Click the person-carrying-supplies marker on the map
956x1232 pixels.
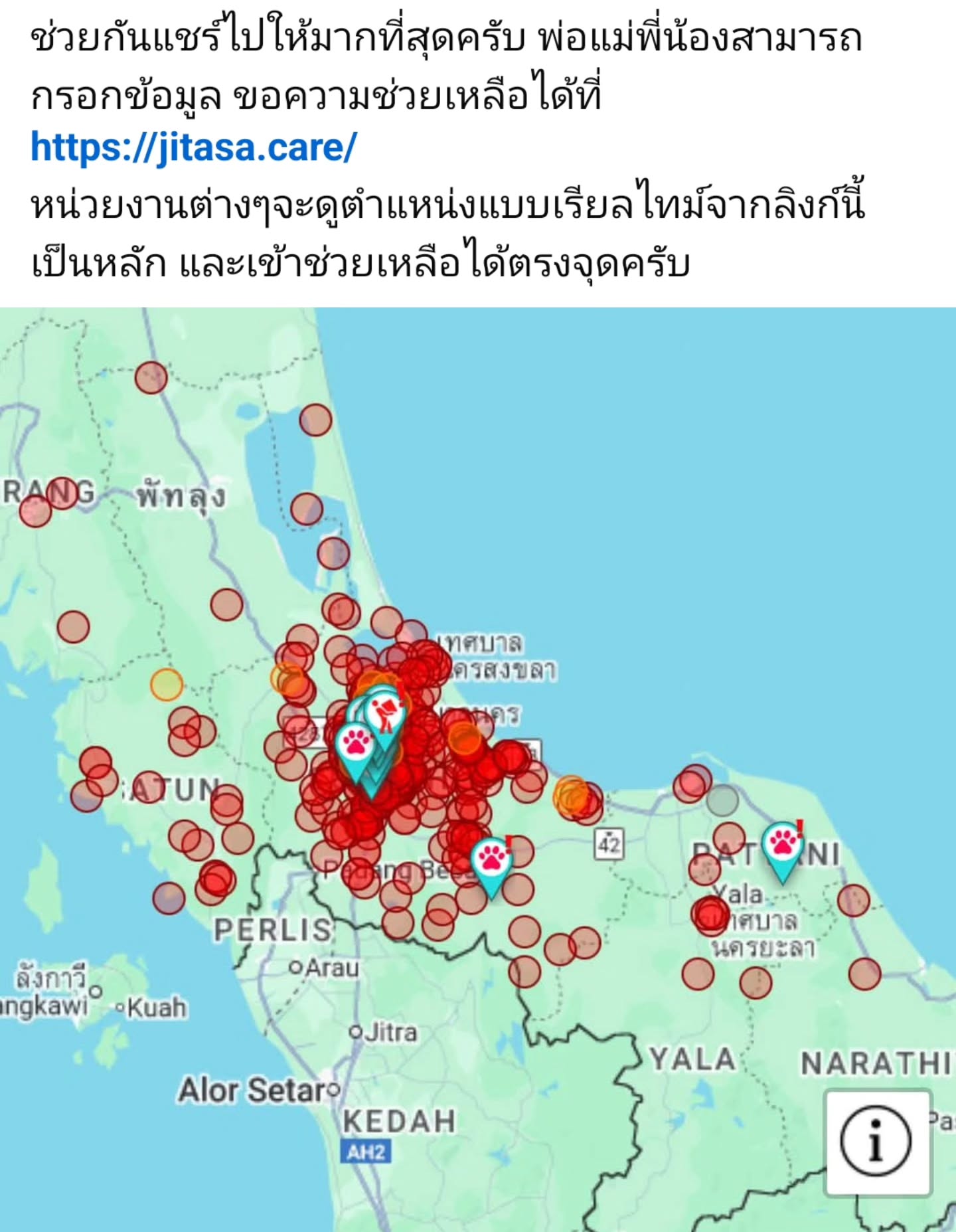(387, 712)
